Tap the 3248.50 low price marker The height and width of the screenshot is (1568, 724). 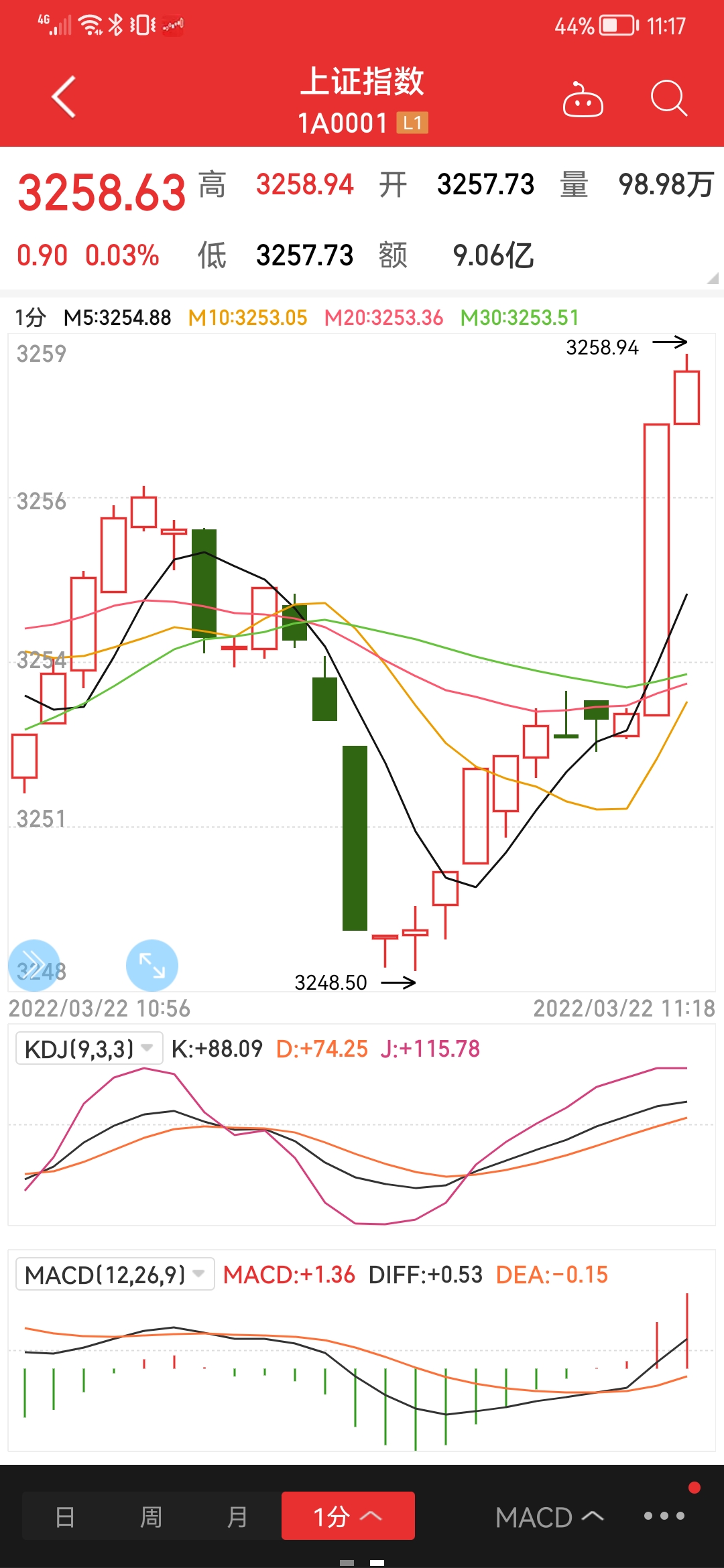[x=331, y=982]
